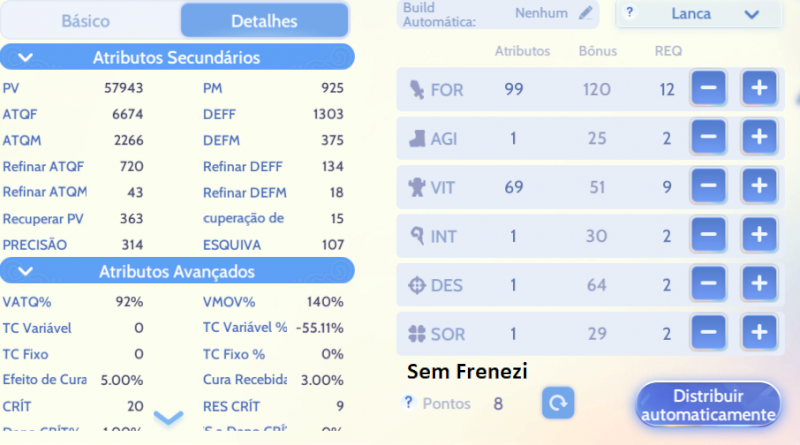Tap Distribuir automaticamente button

coord(708,405)
